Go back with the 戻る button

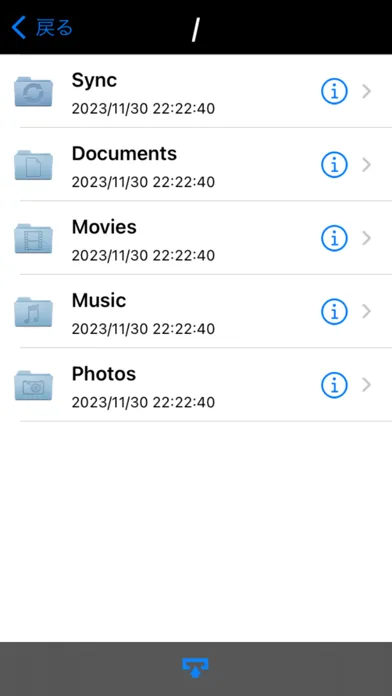click(42, 28)
